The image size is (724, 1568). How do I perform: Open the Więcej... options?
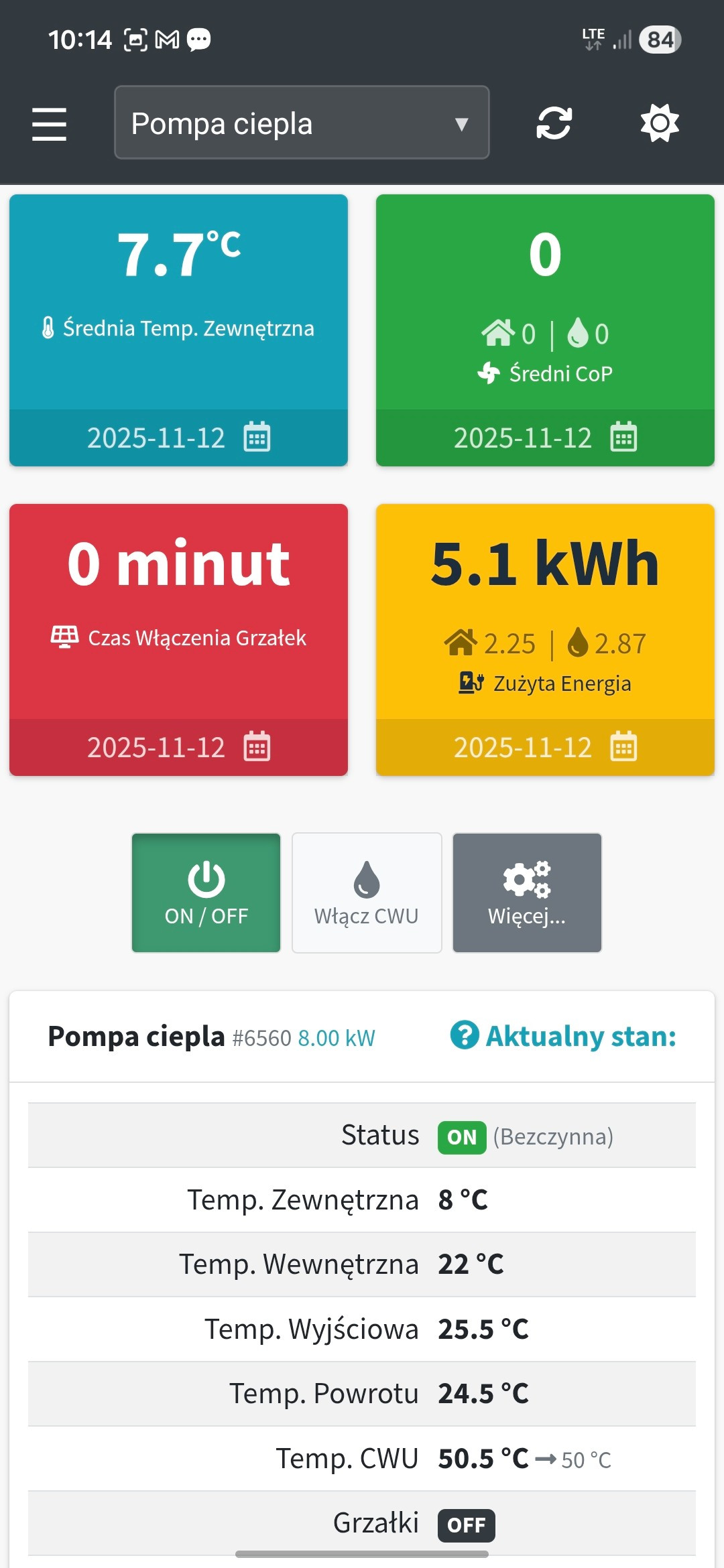pos(527,893)
